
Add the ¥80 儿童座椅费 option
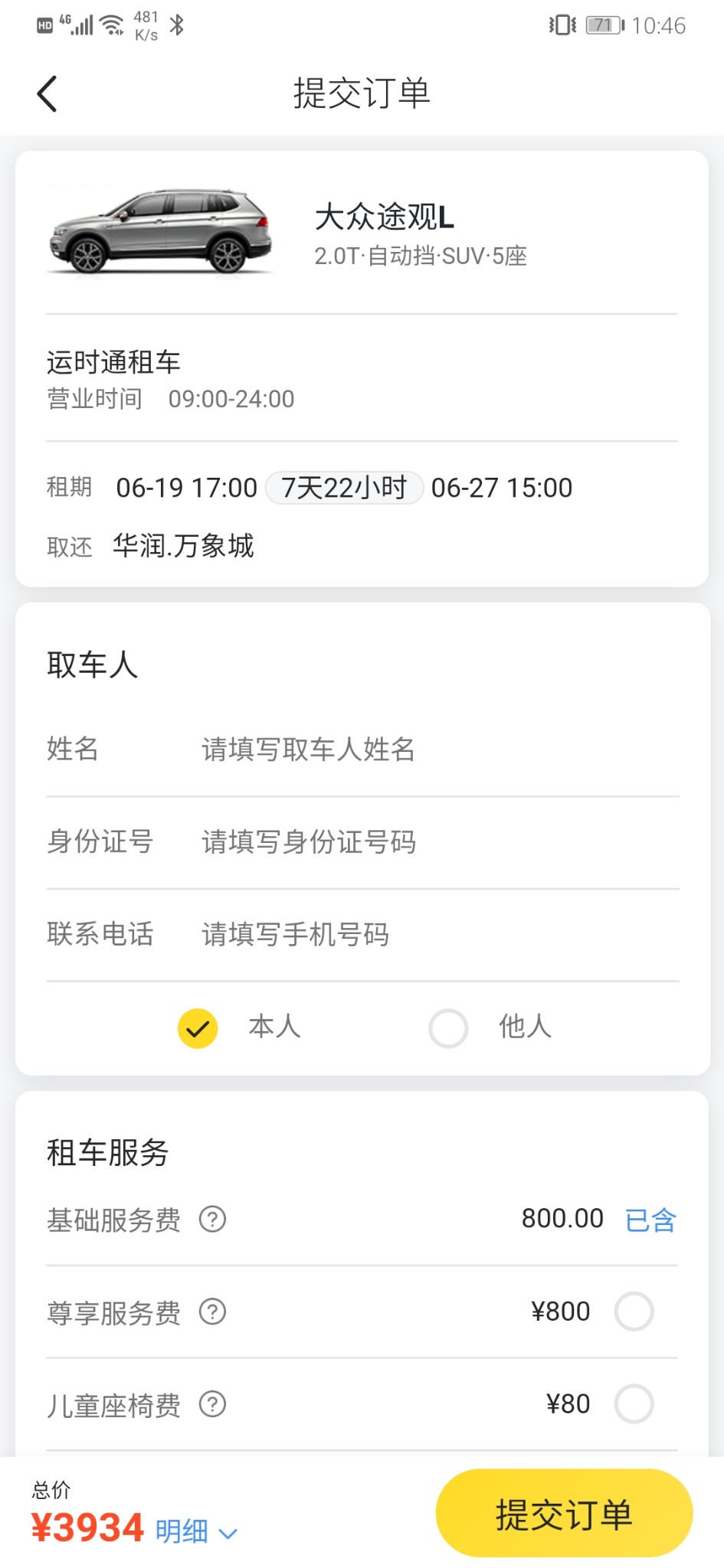click(x=634, y=1404)
